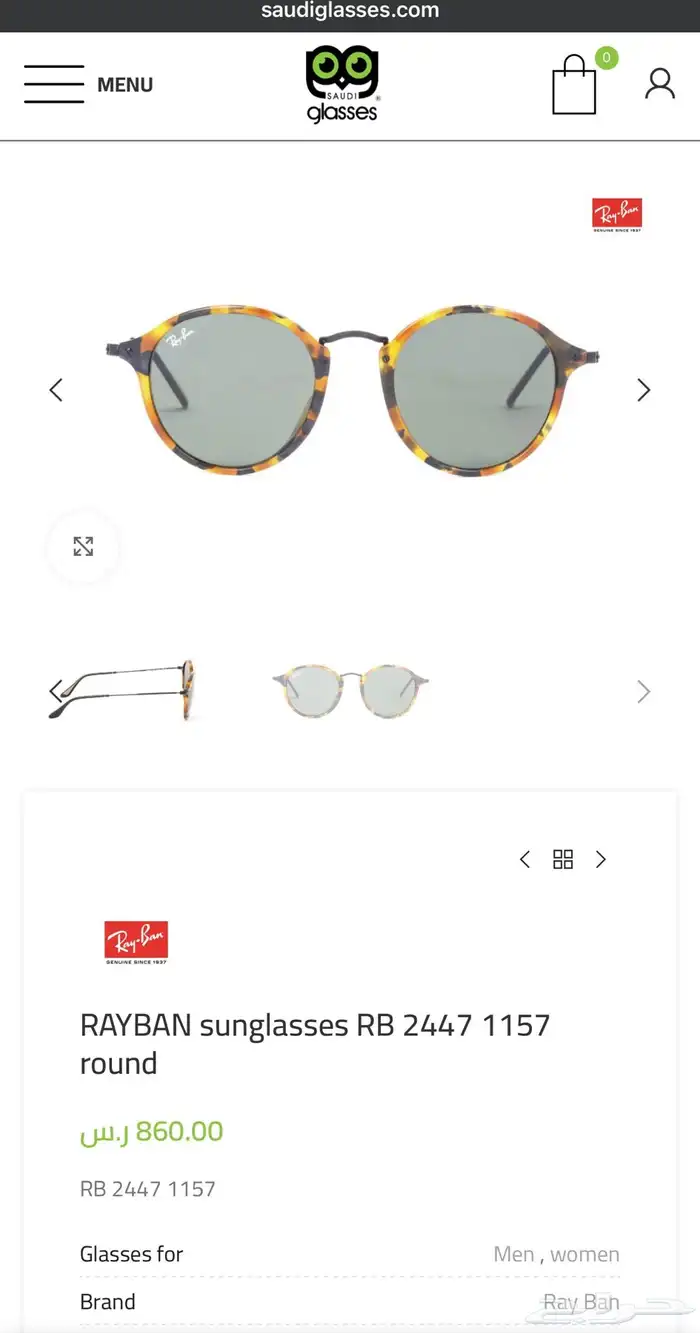Viewport: 700px width, 1333px height.
Task: Go to previous product chevron
Action: click(x=524, y=860)
